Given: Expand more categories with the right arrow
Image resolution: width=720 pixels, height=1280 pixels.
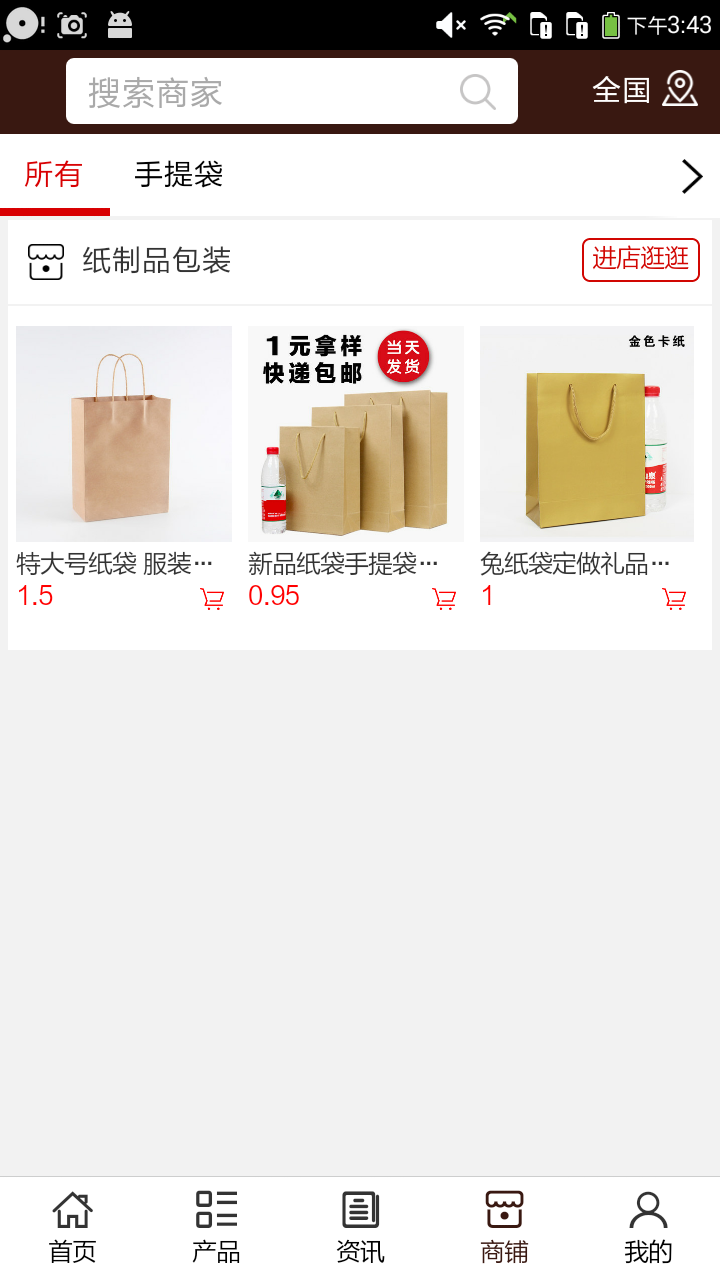Looking at the screenshot, I should click(691, 176).
